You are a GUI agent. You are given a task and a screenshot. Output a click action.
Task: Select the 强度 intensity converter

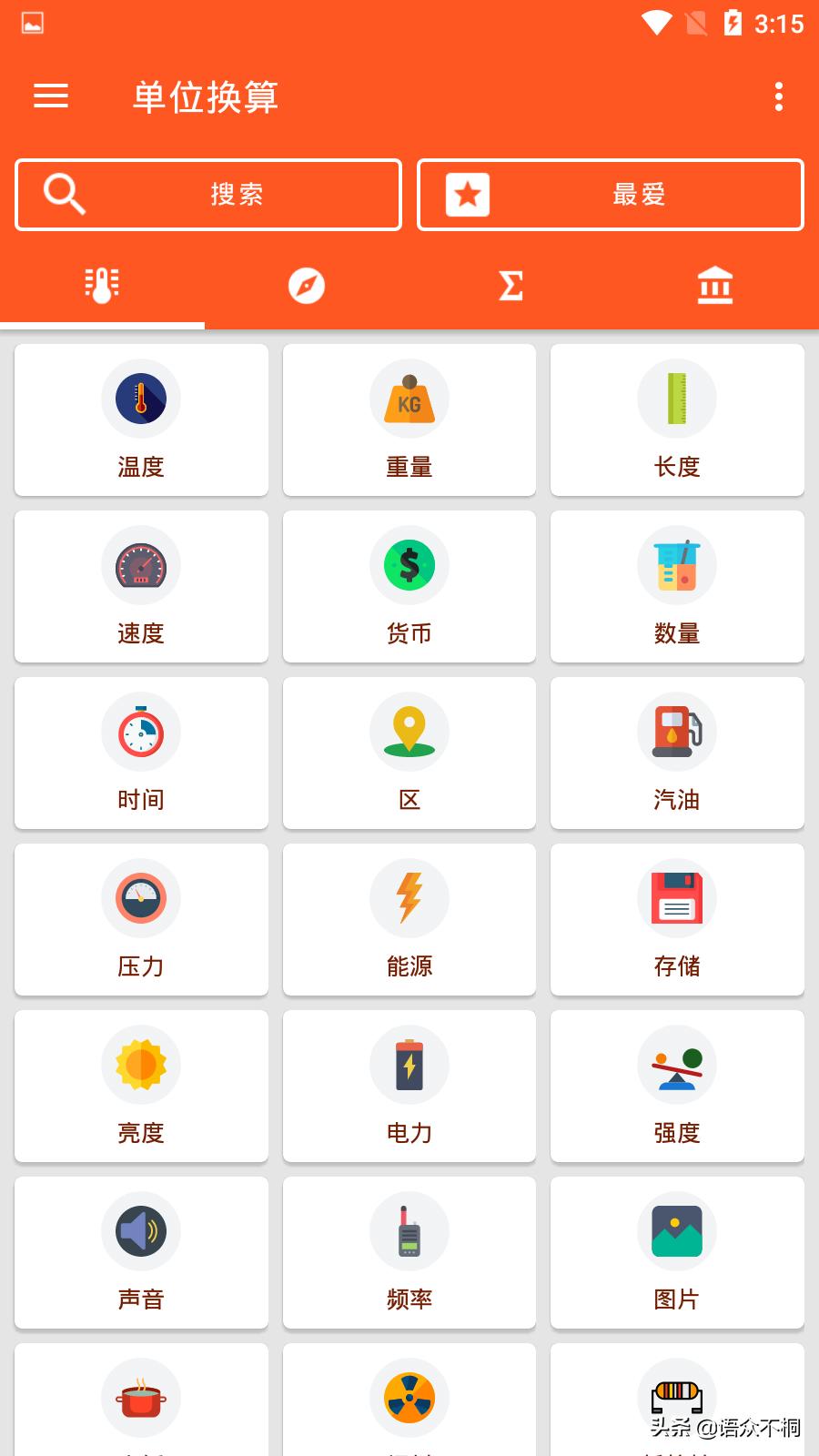677,1086
